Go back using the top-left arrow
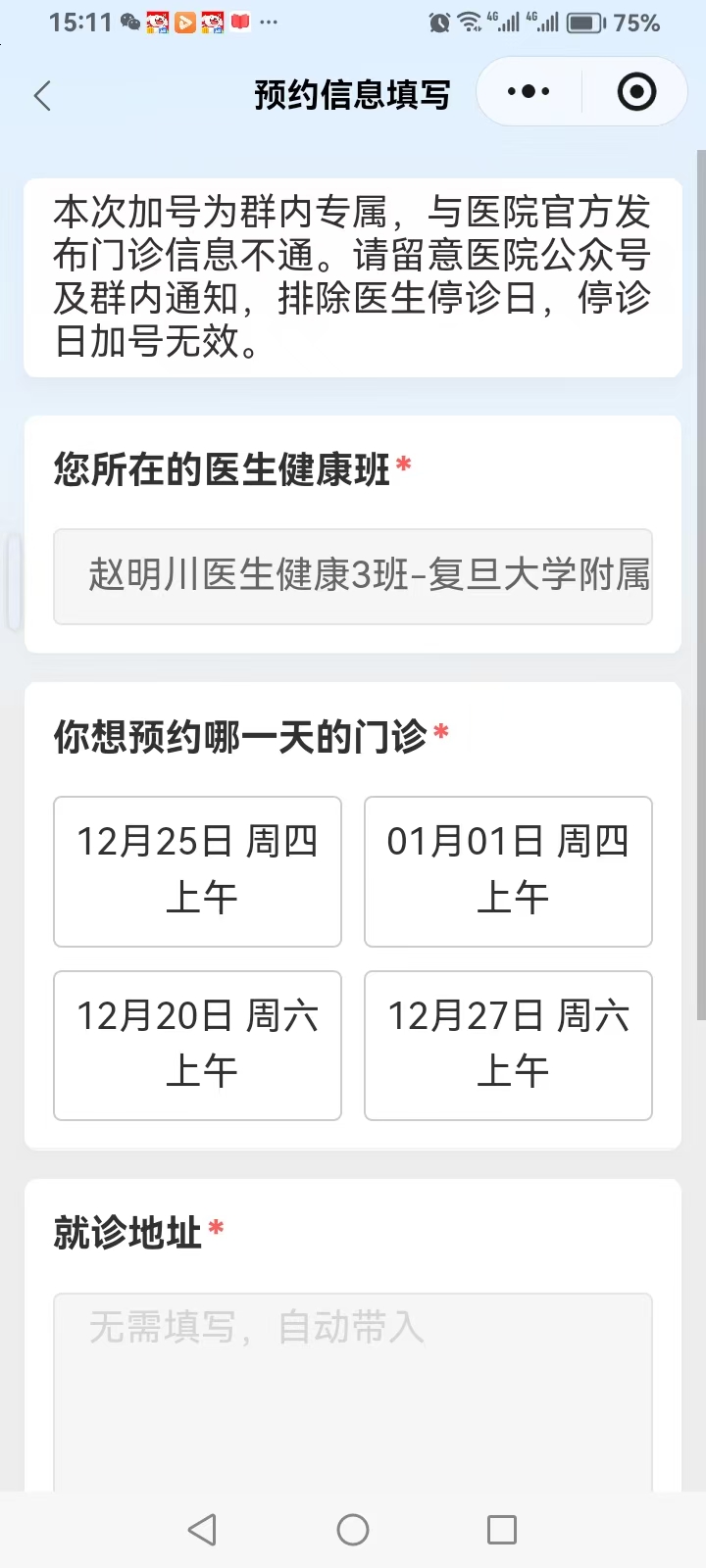Viewport: 706px width, 1568px height. click(x=42, y=95)
